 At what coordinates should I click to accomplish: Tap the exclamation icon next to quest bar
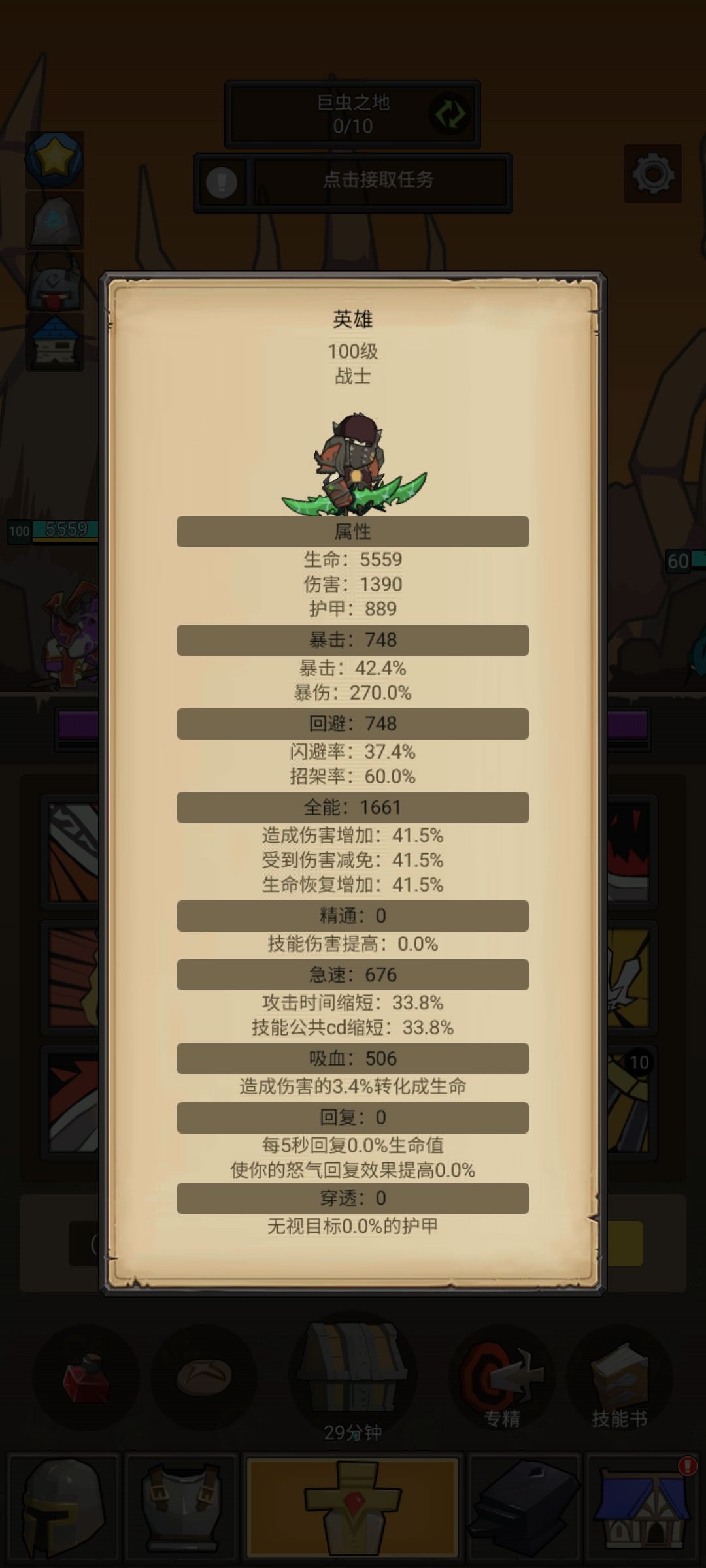click(222, 182)
